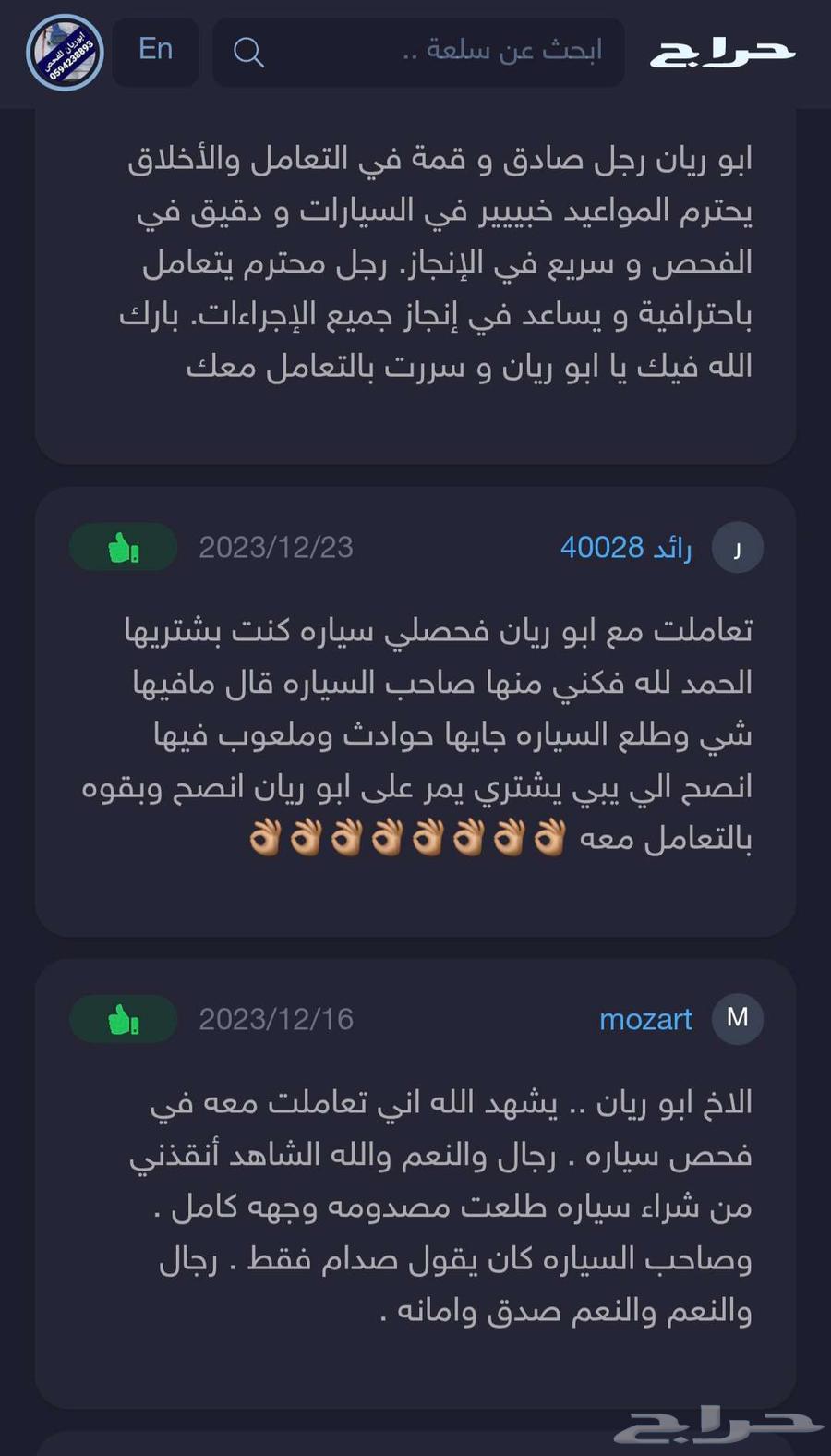The image size is (831, 1456).
Task: Click the 'M' avatar next to mozart
Action: (x=736, y=1019)
